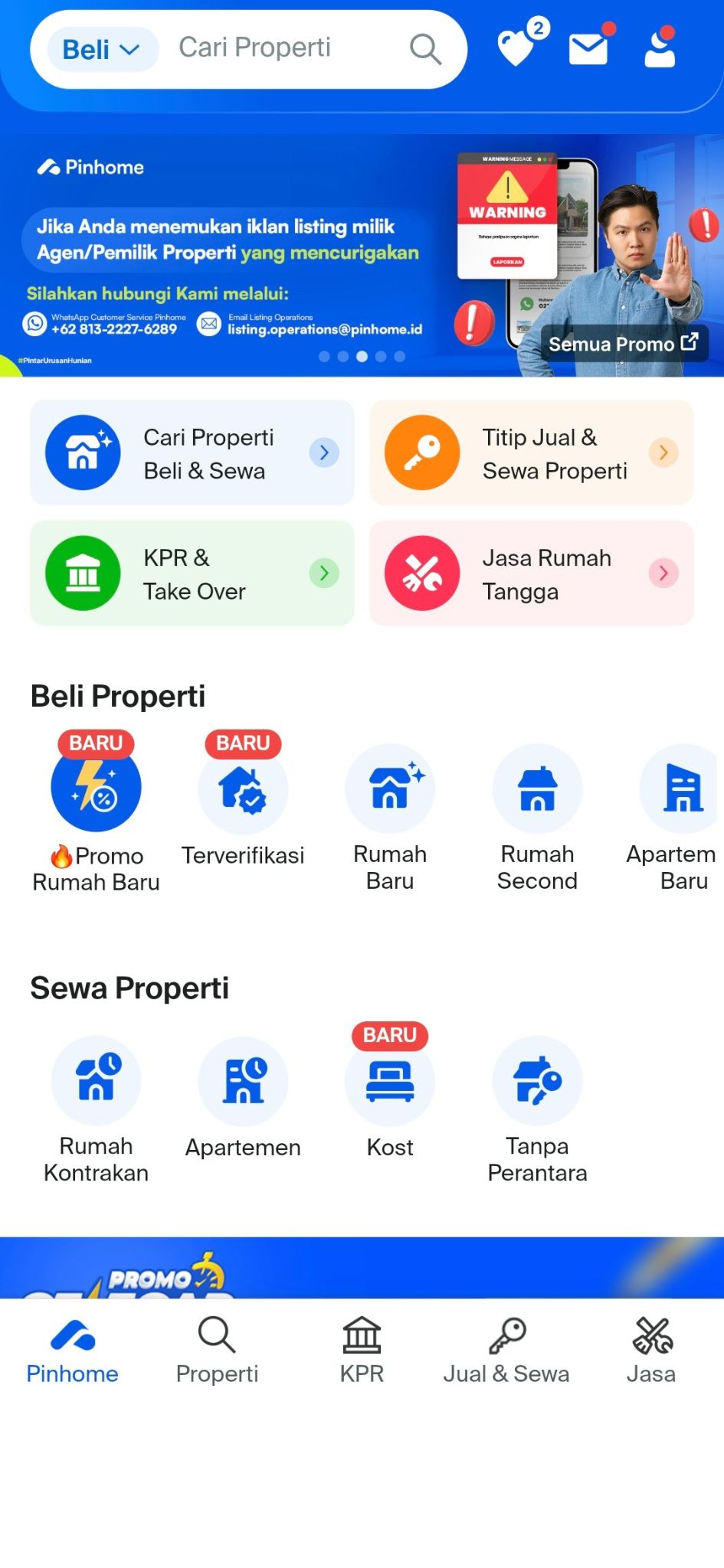Switch to the Properti tab
Screen dimensions: 724x1568
tap(217, 1351)
